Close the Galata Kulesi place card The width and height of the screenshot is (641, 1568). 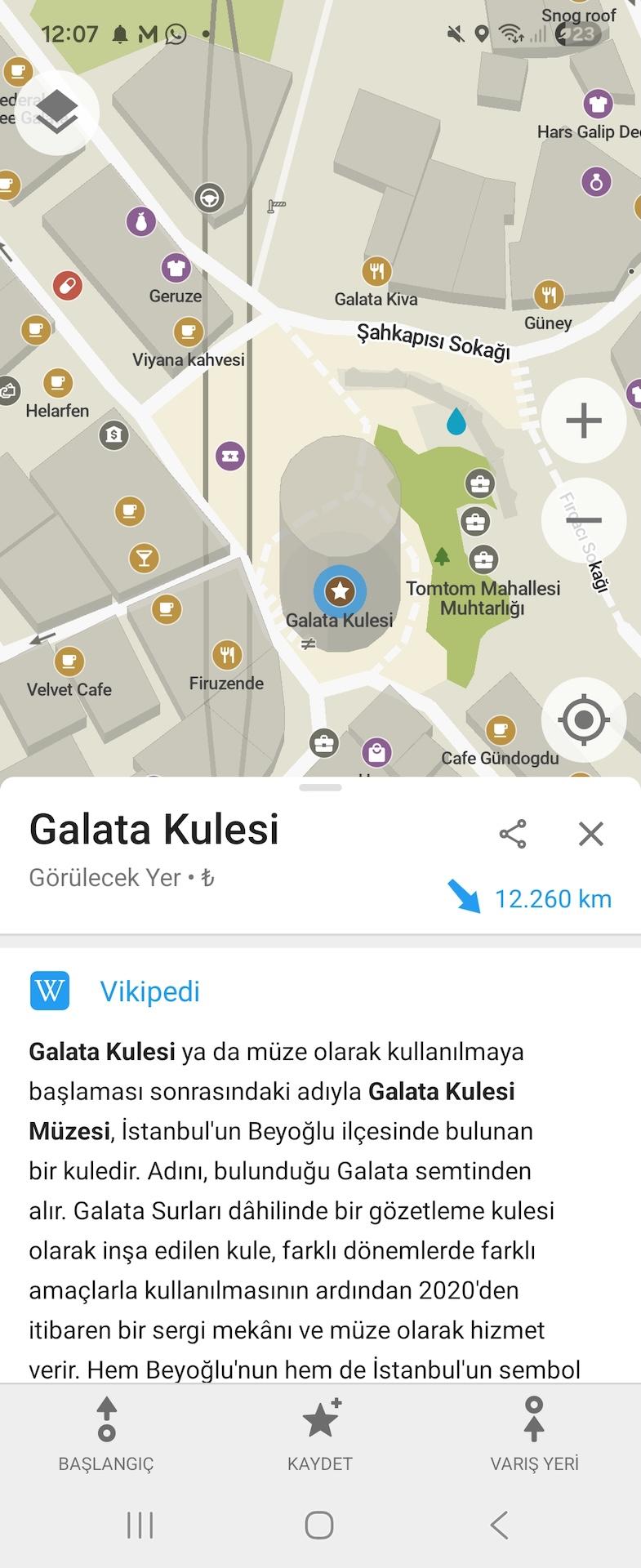pyautogui.click(x=590, y=834)
